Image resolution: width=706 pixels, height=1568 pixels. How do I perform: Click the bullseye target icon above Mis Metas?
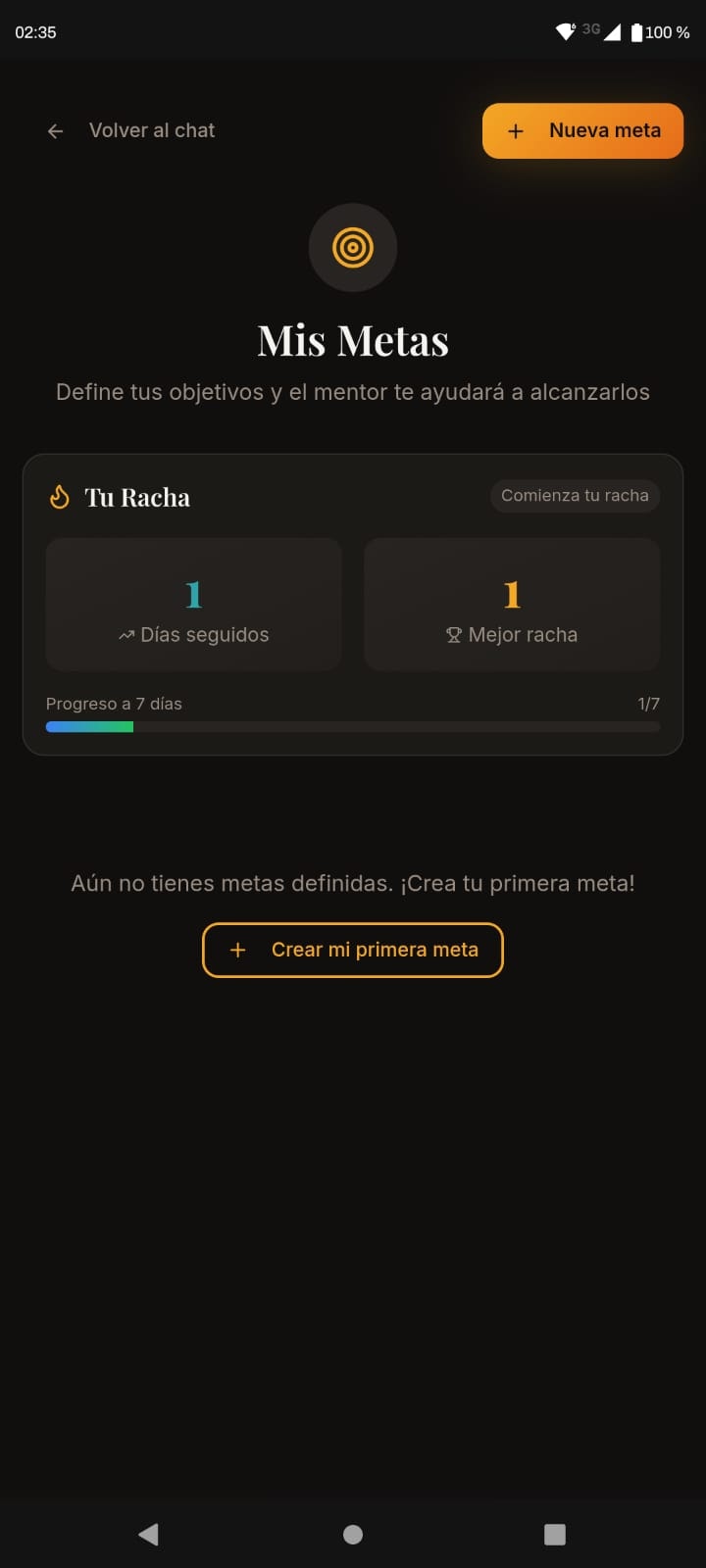click(x=352, y=247)
